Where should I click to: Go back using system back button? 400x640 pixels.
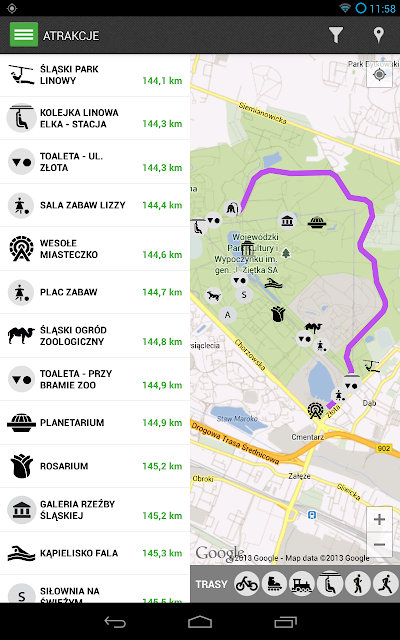(x=115, y=622)
